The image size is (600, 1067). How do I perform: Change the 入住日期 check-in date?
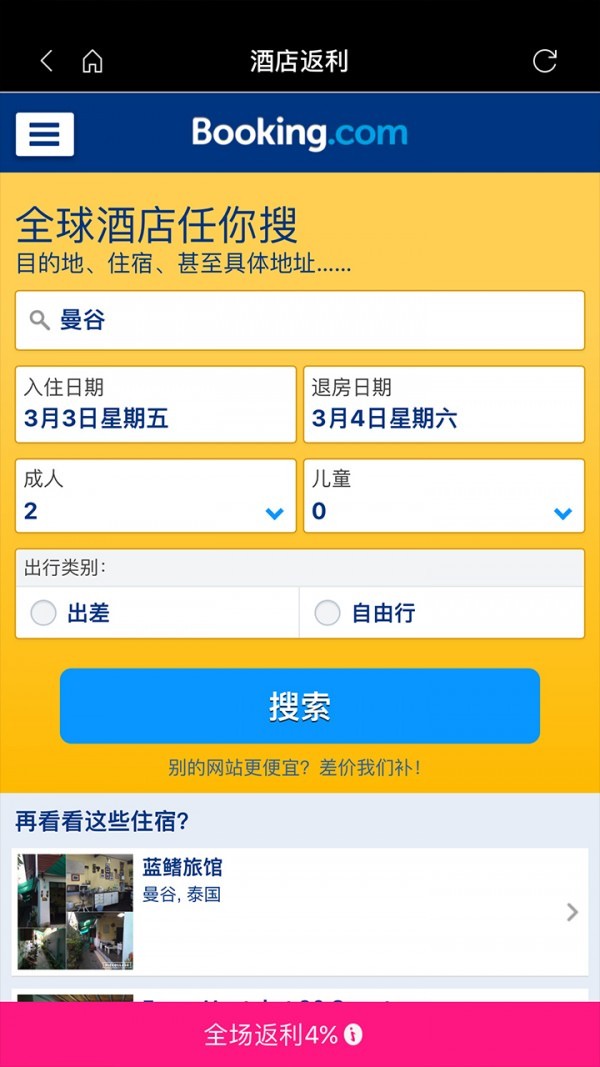[156, 404]
